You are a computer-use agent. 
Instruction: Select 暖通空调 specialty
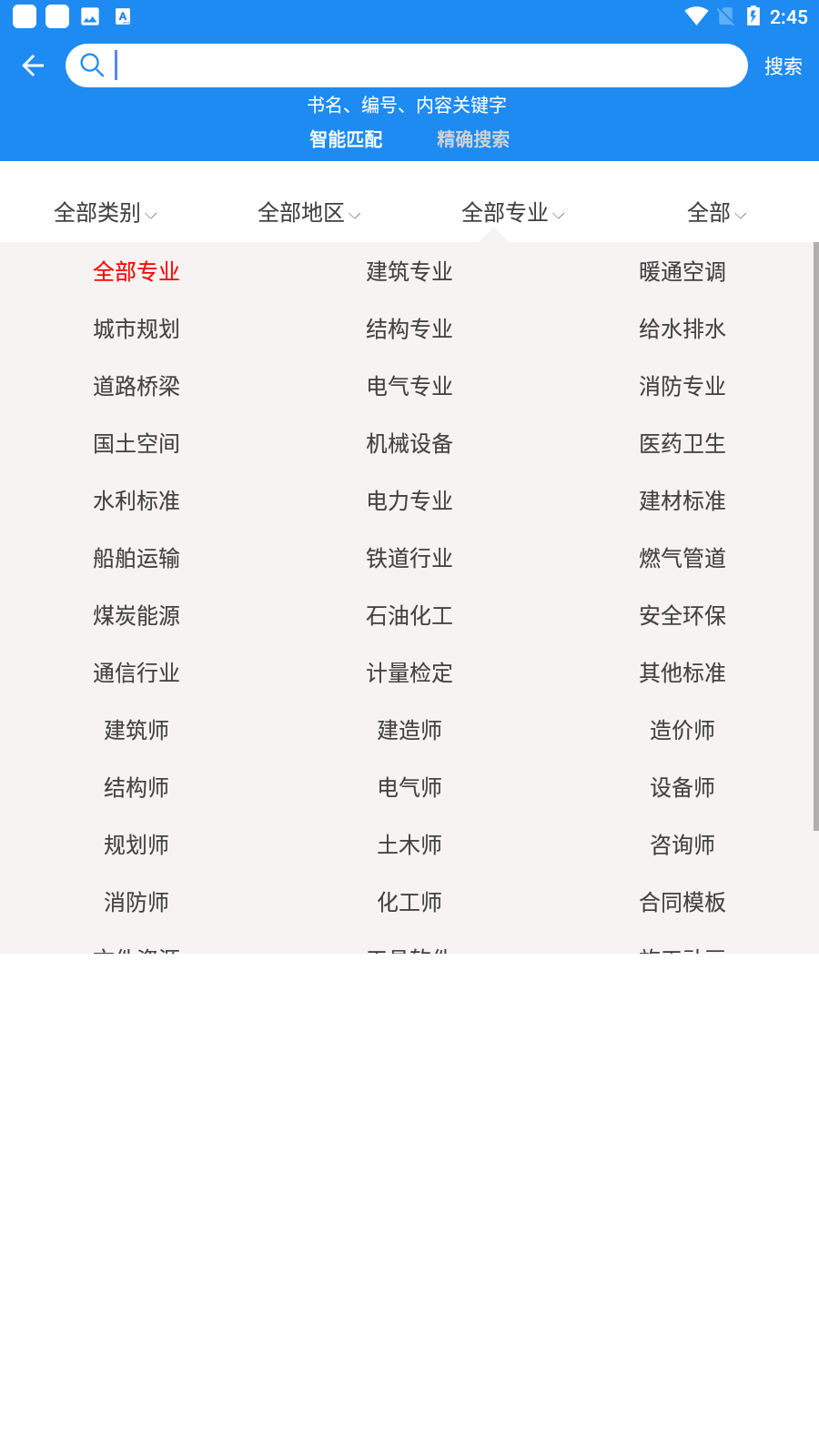pos(682,271)
